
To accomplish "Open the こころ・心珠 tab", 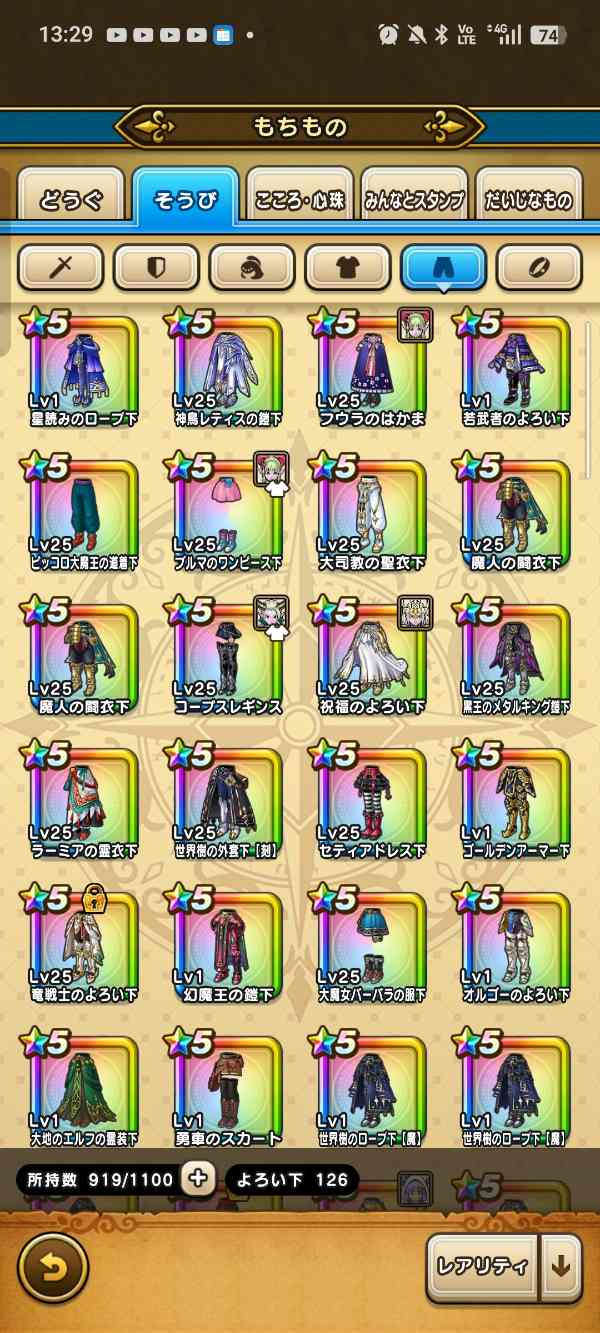I will point(299,199).
